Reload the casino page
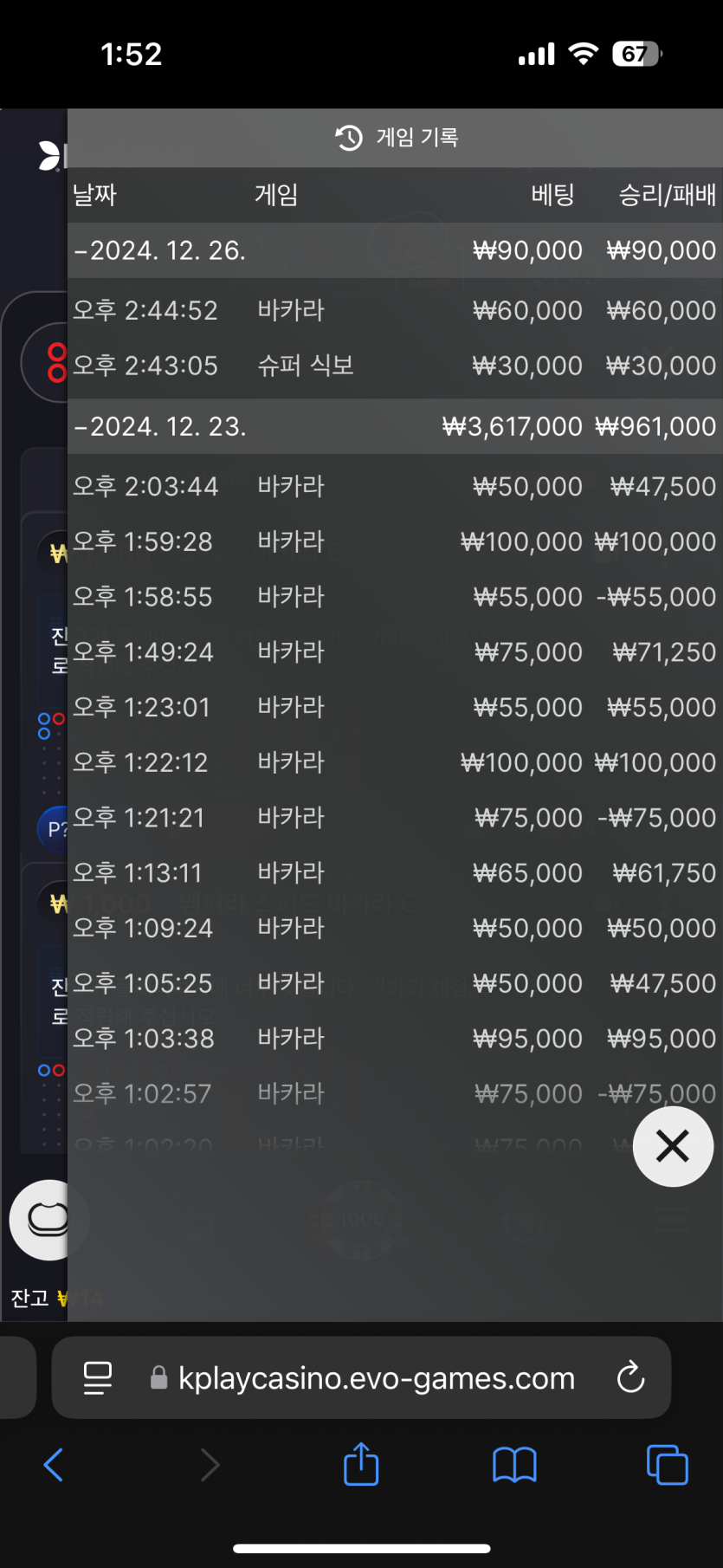Screen dimensions: 723x1568 pyautogui.click(x=631, y=1377)
